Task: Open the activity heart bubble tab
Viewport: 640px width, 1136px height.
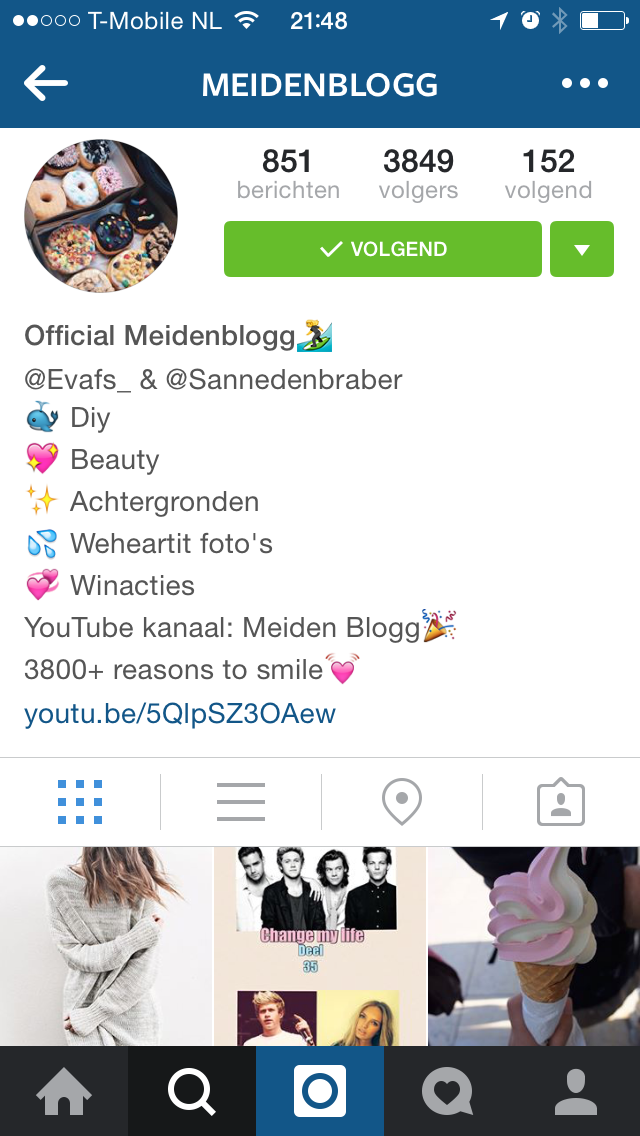Action: (447, 1091)
